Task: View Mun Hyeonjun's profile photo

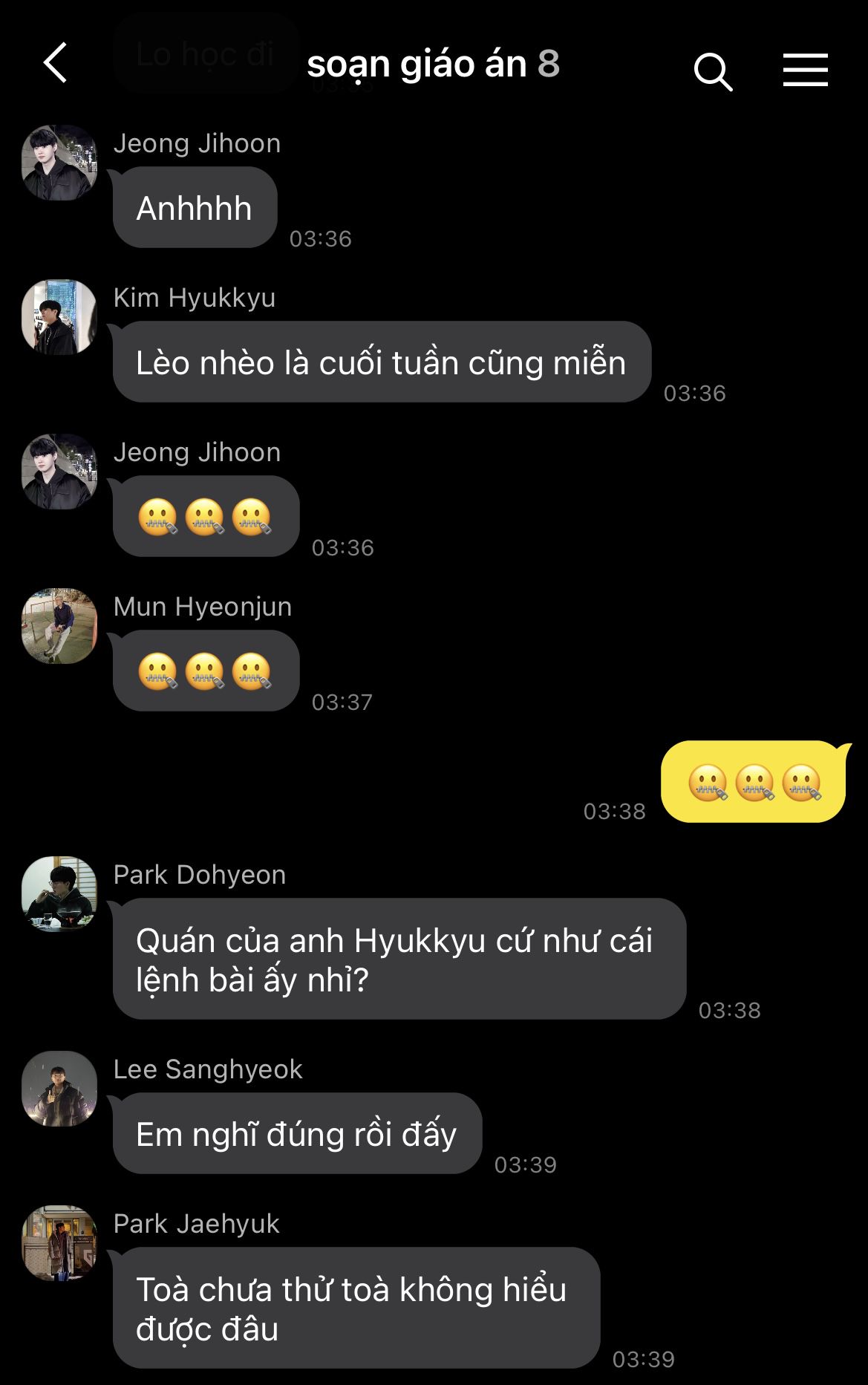Action: point(59,626)
